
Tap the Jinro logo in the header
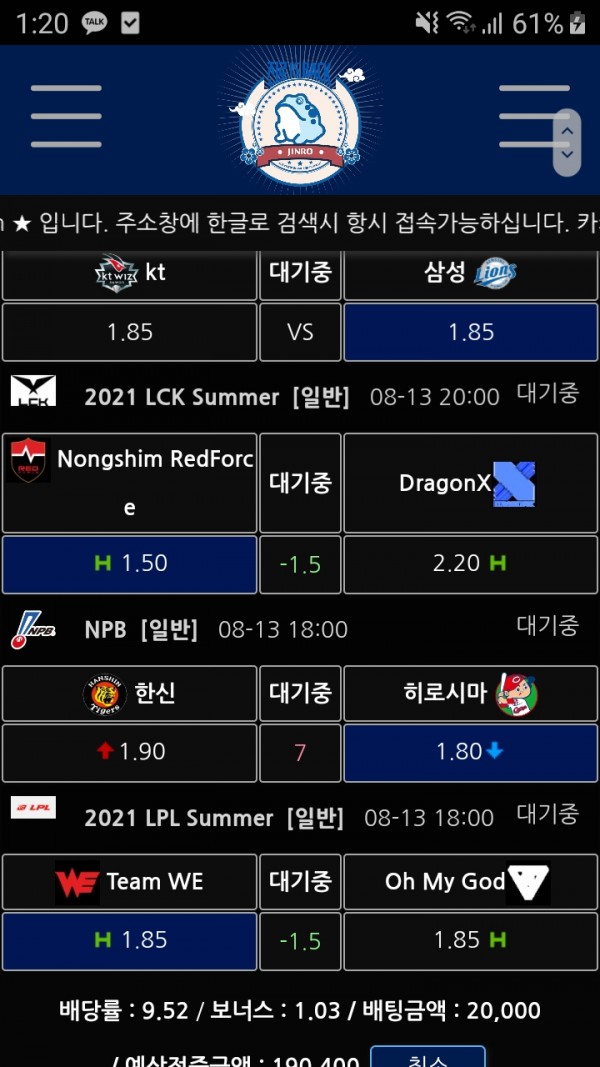click(x=300, y=120)
